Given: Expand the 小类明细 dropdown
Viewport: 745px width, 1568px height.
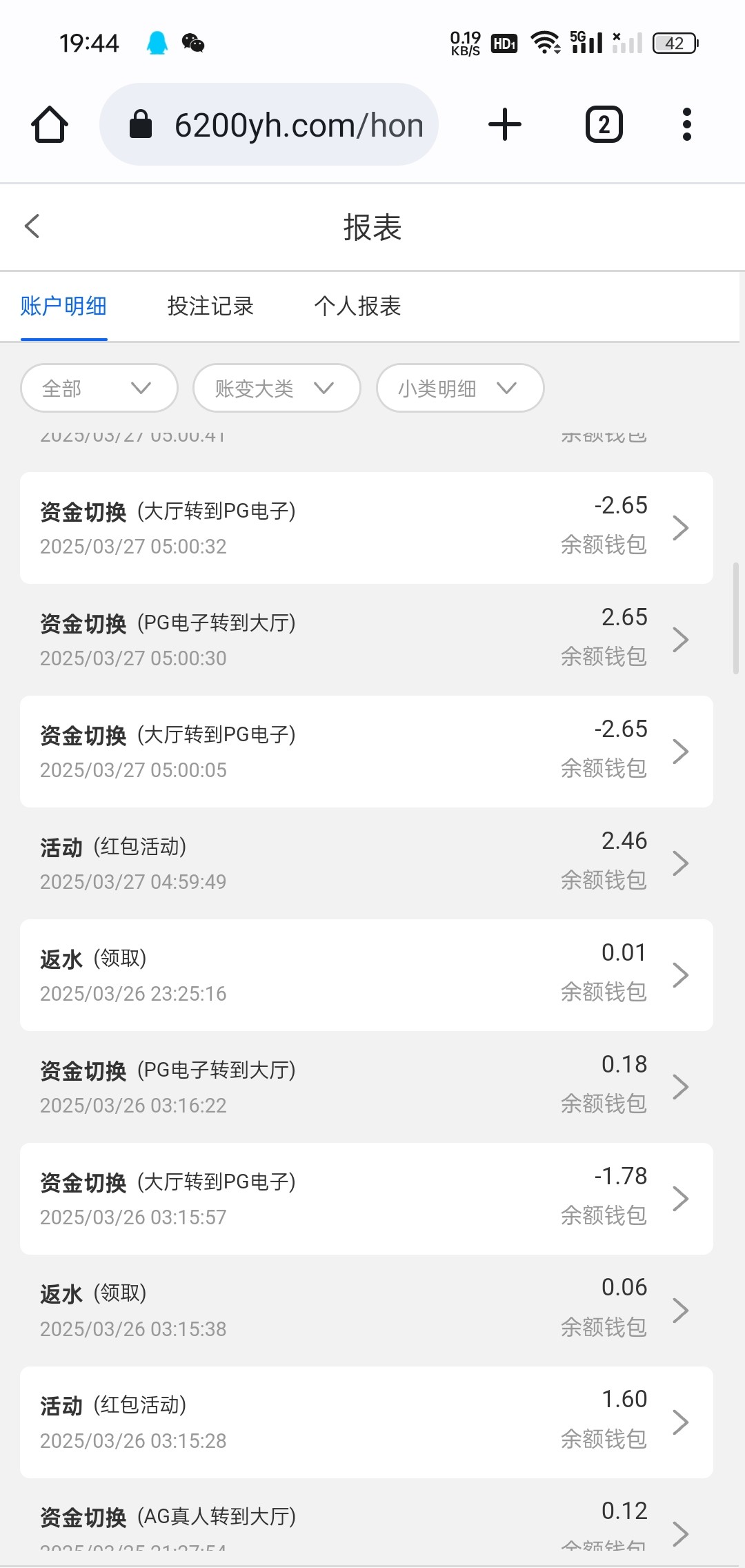Looking at the screenshot, I should tap(460, 388).
